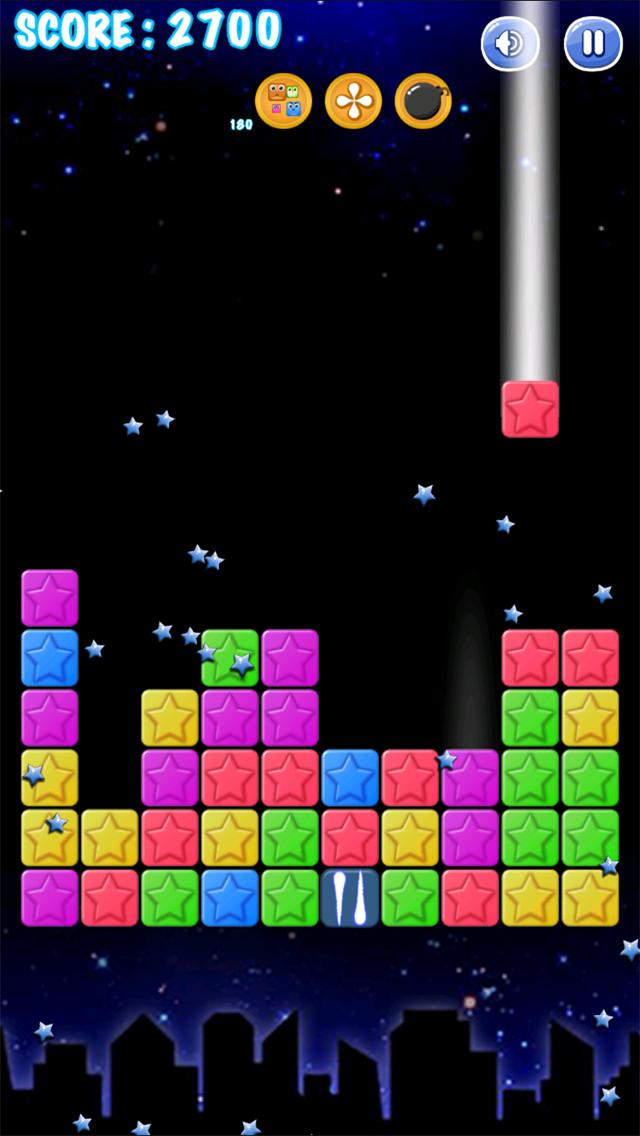Use the bomb power-up
This screenshot has width=640, height=1136.
423,101
